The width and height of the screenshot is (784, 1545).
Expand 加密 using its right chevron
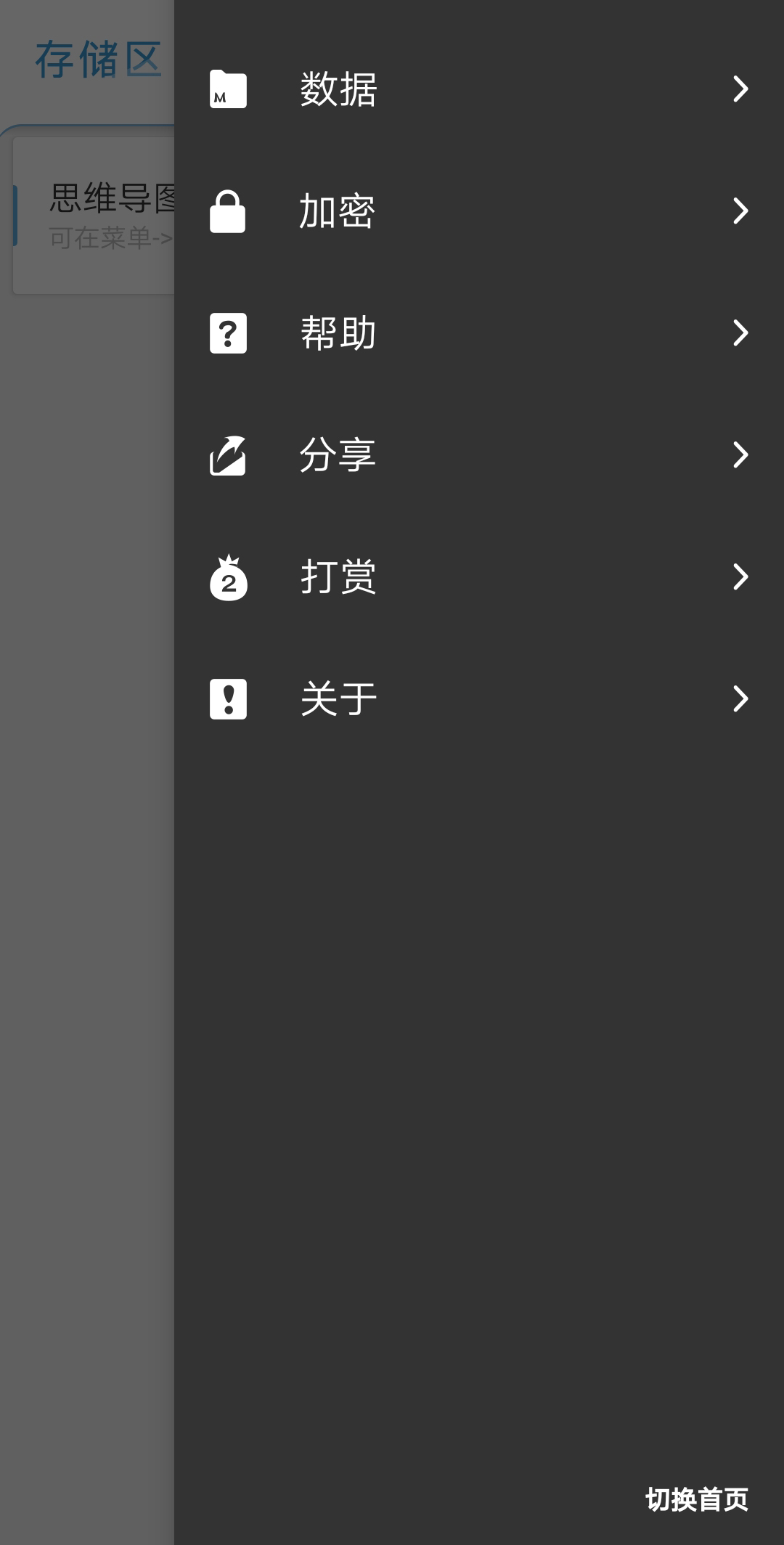[x=740, y=211]
